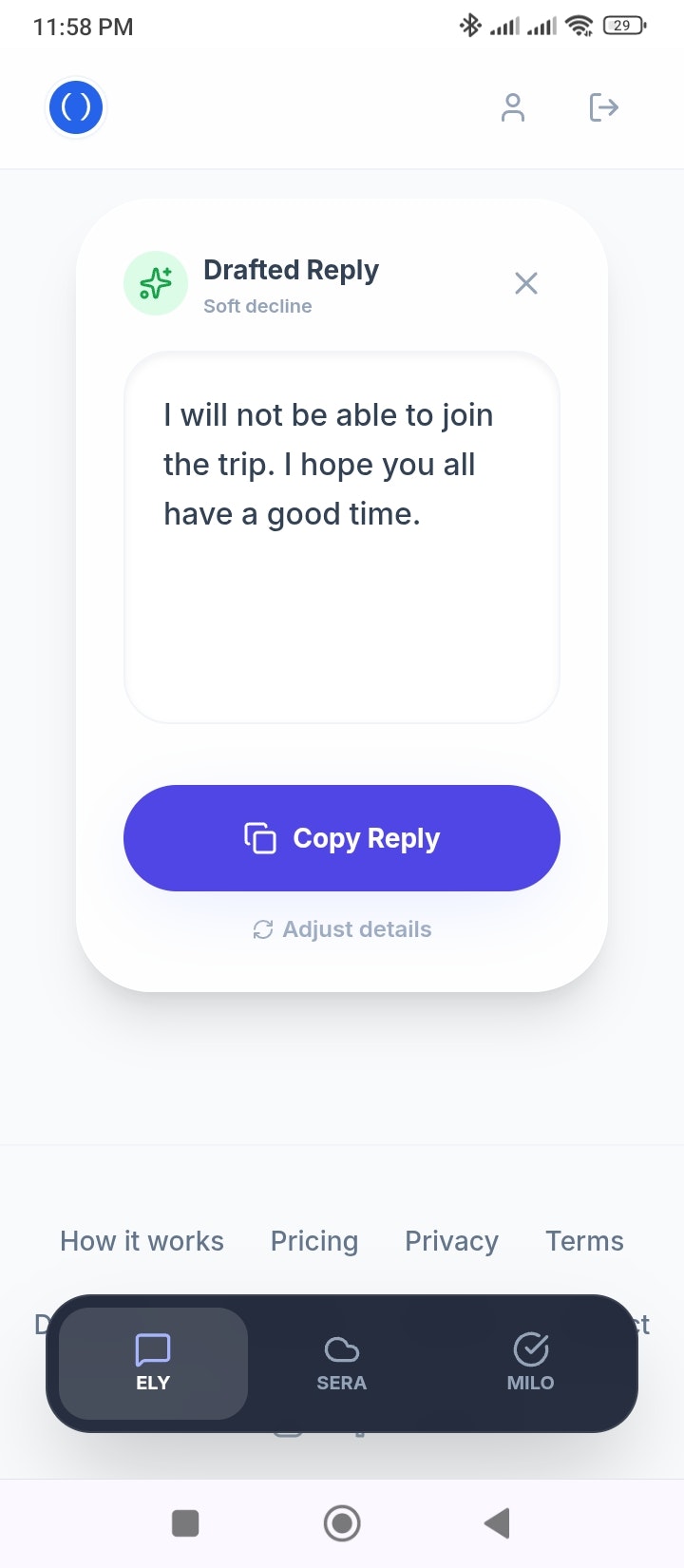Select the MILO tab

tap(530, 1363)
